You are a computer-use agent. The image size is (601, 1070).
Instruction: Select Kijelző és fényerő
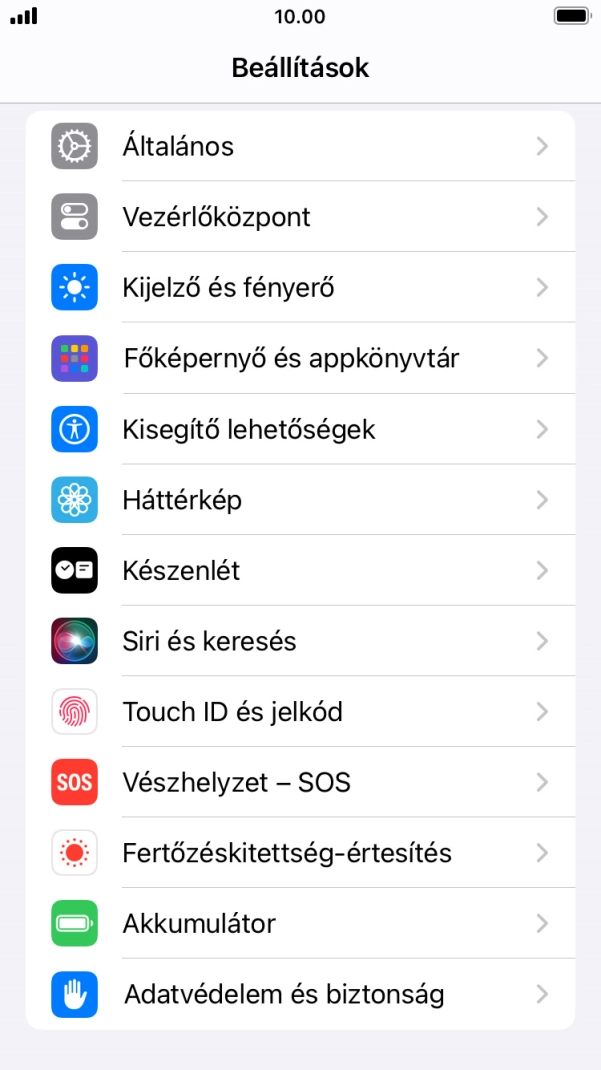click(300, 288)
